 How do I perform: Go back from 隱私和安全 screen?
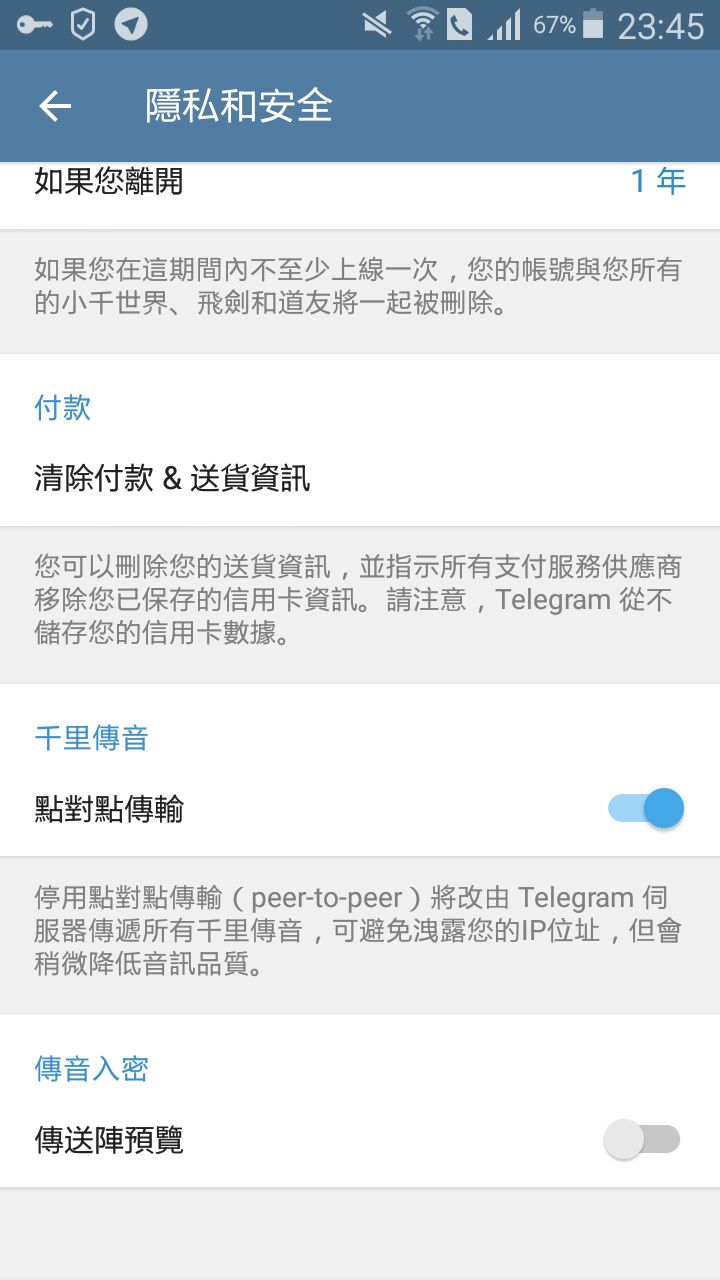coord(55,106)
